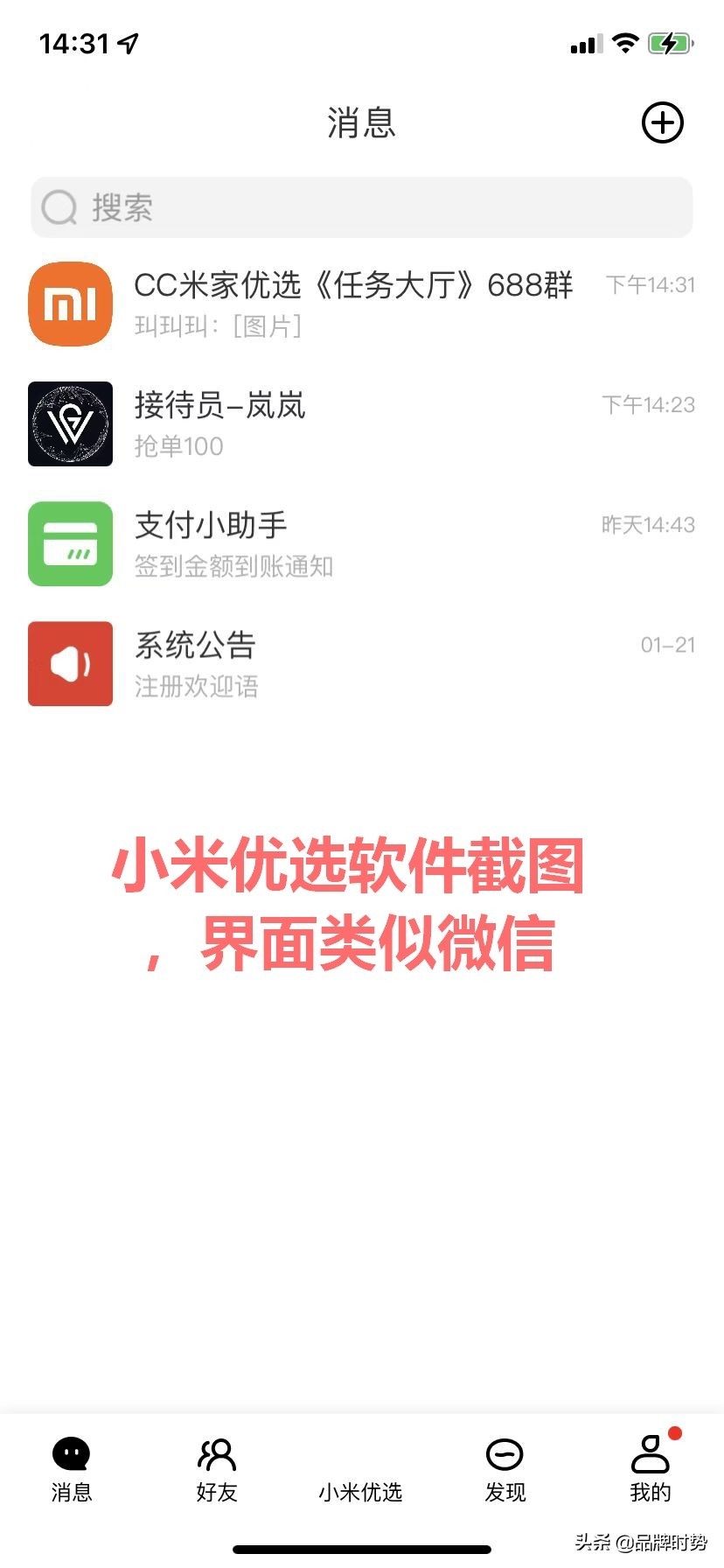This screenshot has height=1568, width=724.
Task: Go to the 小米优选 tab
Action: [x=360, y=1490]
